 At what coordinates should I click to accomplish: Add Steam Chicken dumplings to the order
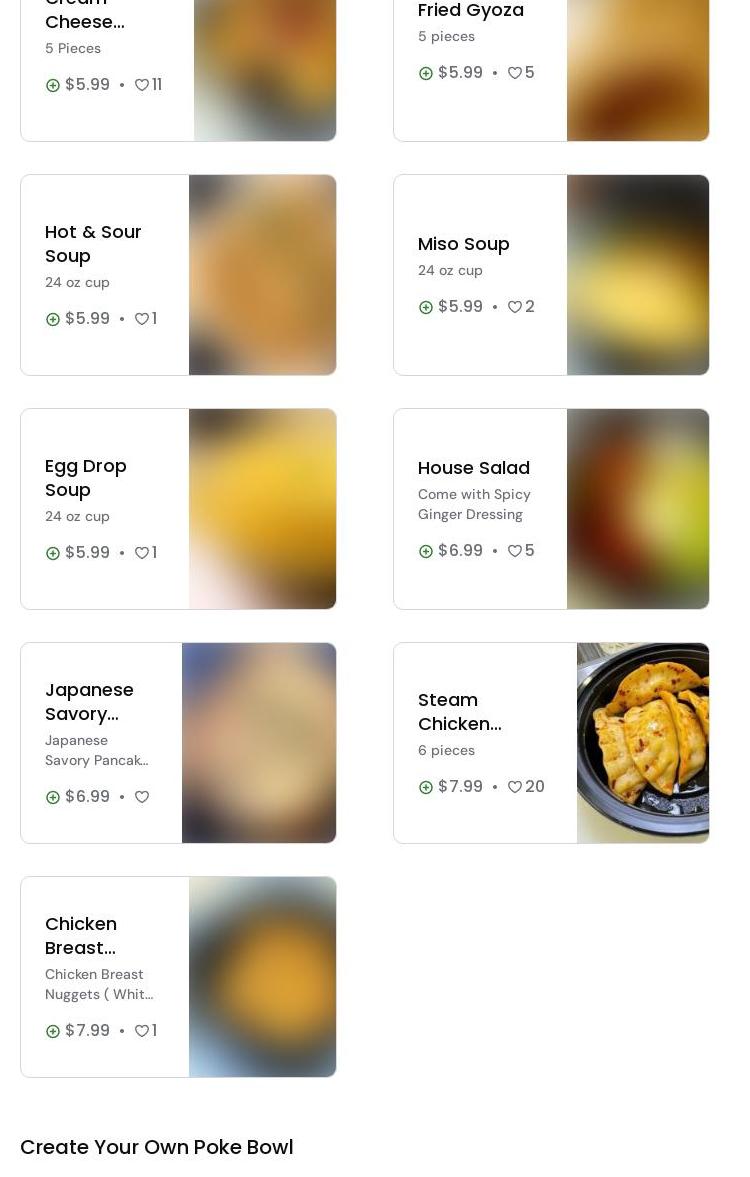pos(426,787)
